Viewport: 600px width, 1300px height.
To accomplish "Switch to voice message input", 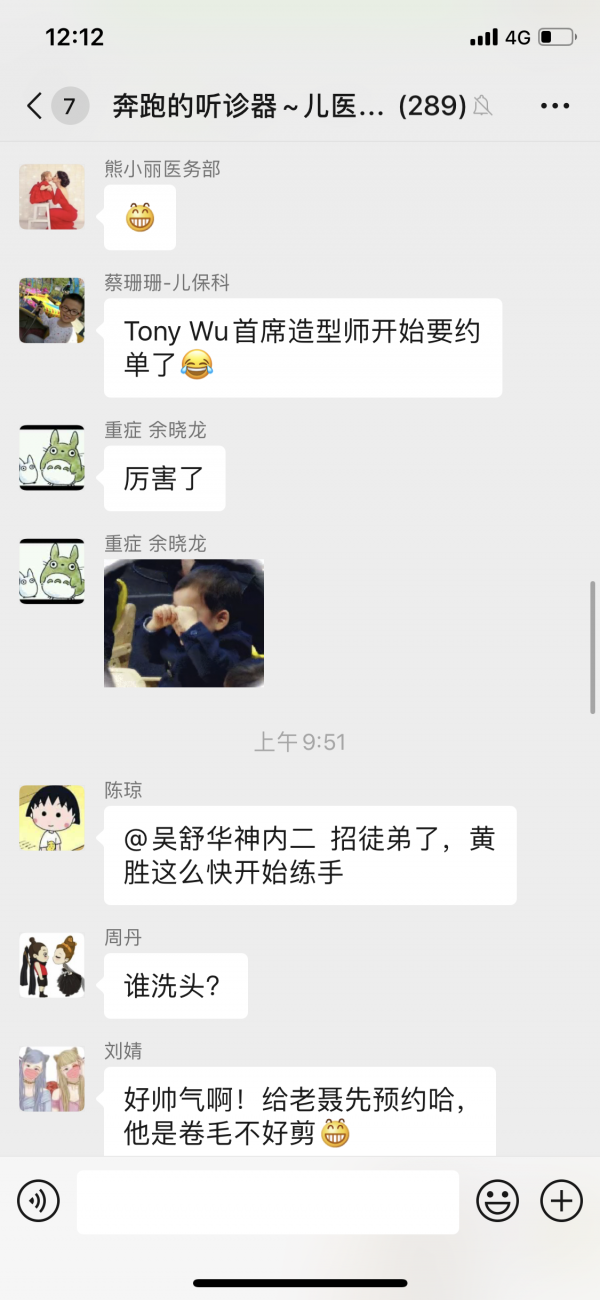I will coord(39,1200).
